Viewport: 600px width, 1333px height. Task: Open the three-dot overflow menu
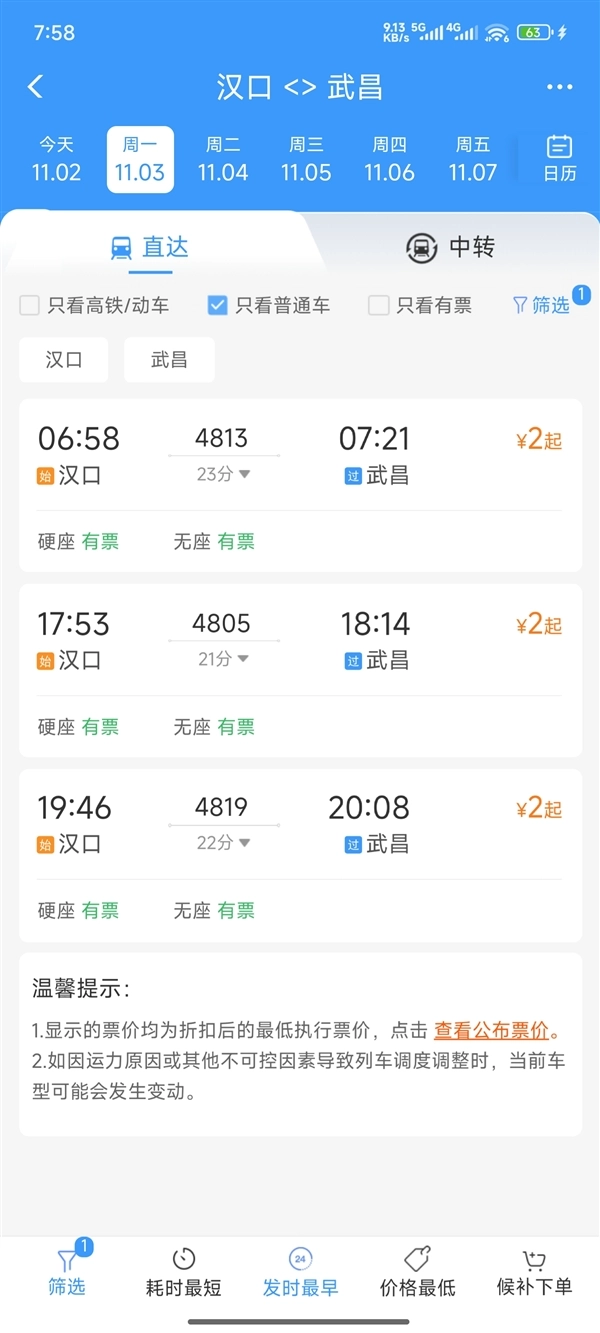(560, 87)
